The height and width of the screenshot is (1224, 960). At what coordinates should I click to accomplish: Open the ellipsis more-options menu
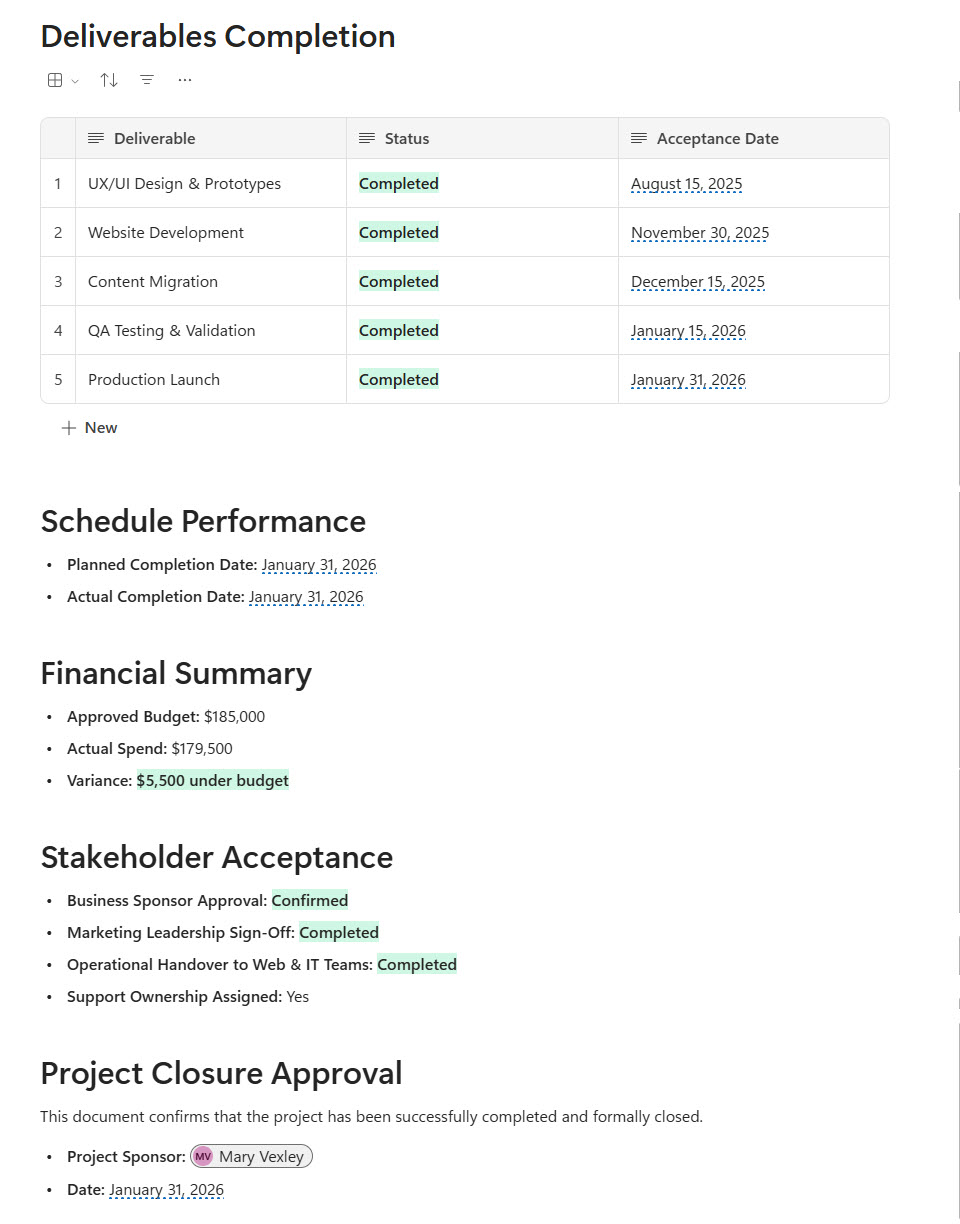184,79
